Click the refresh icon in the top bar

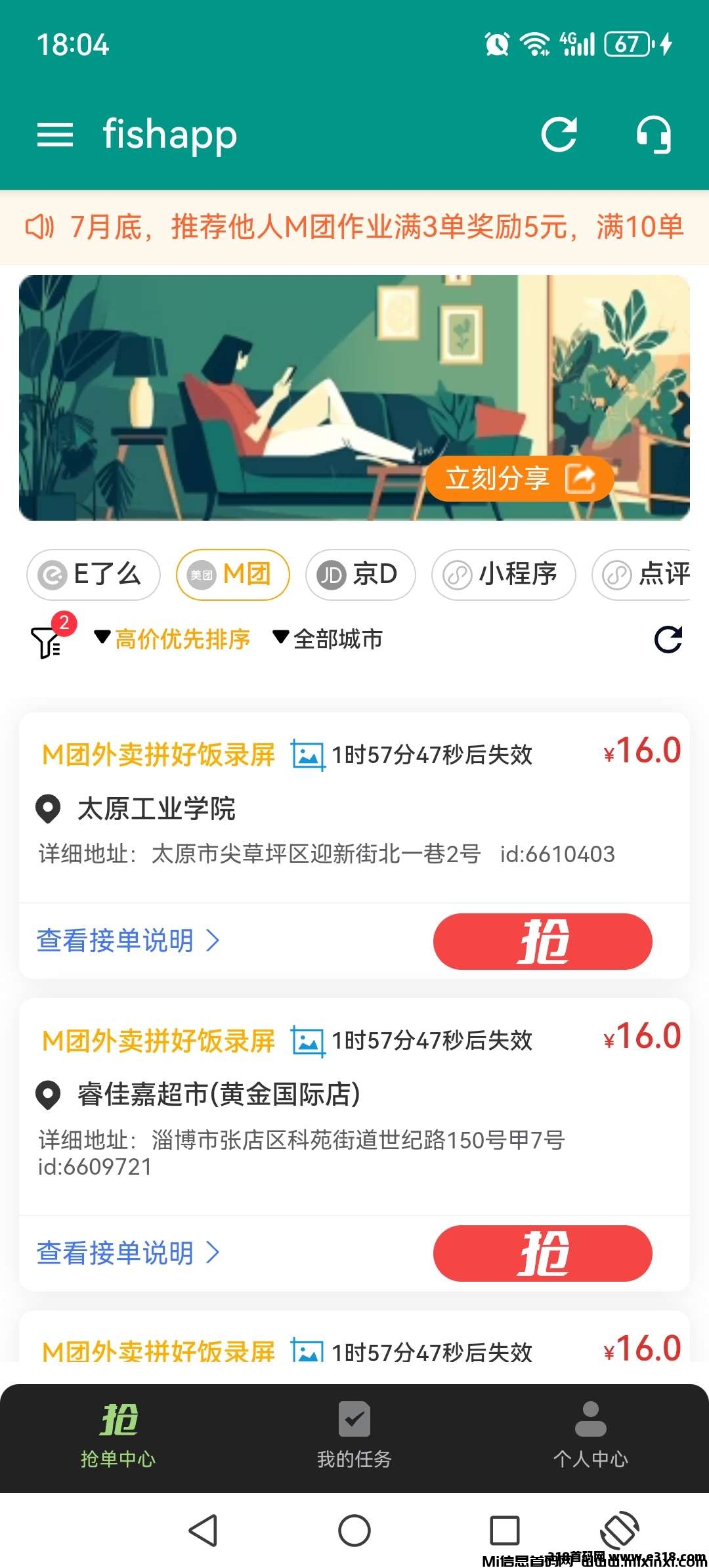[x=559, y=135]
